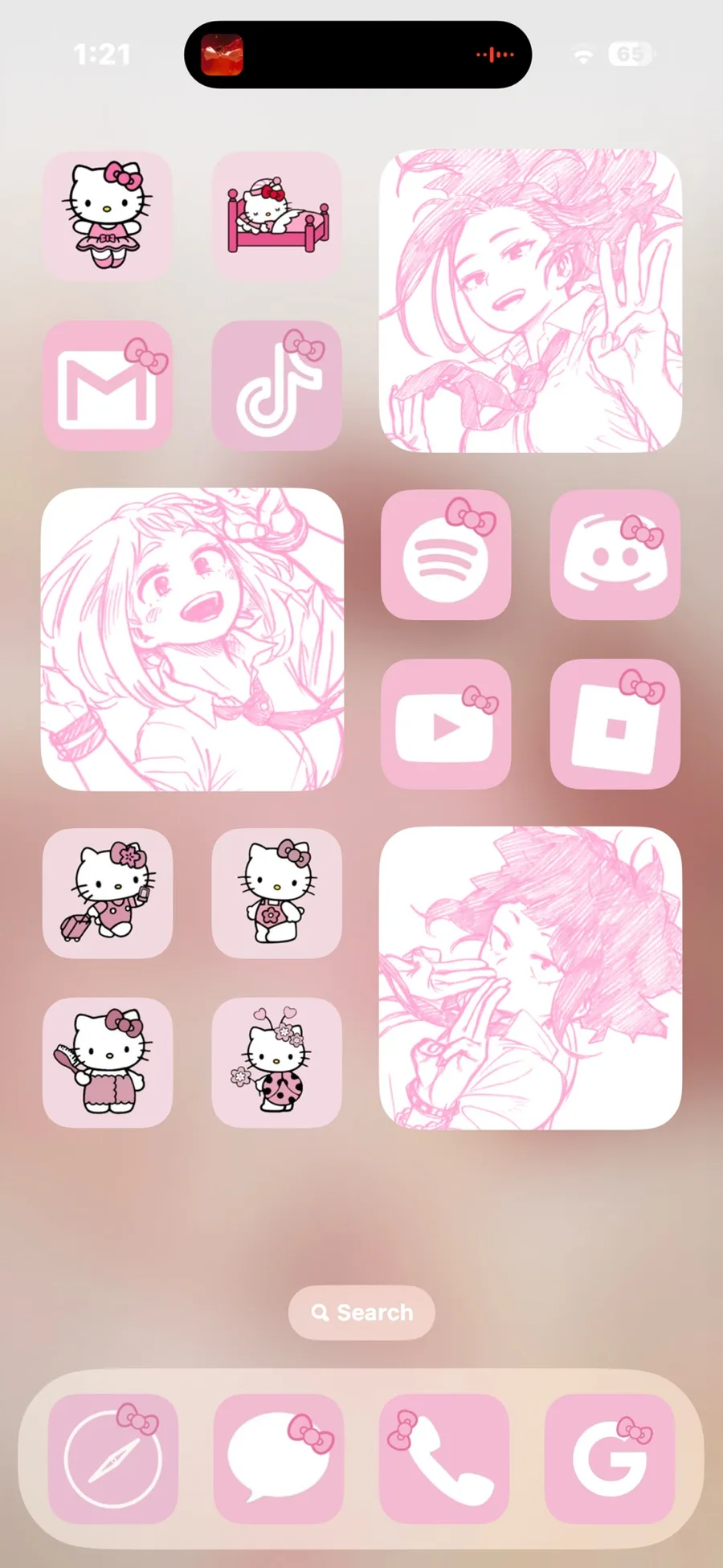Open Hello Kitty with hairbrush app icon

point(107,1063)
